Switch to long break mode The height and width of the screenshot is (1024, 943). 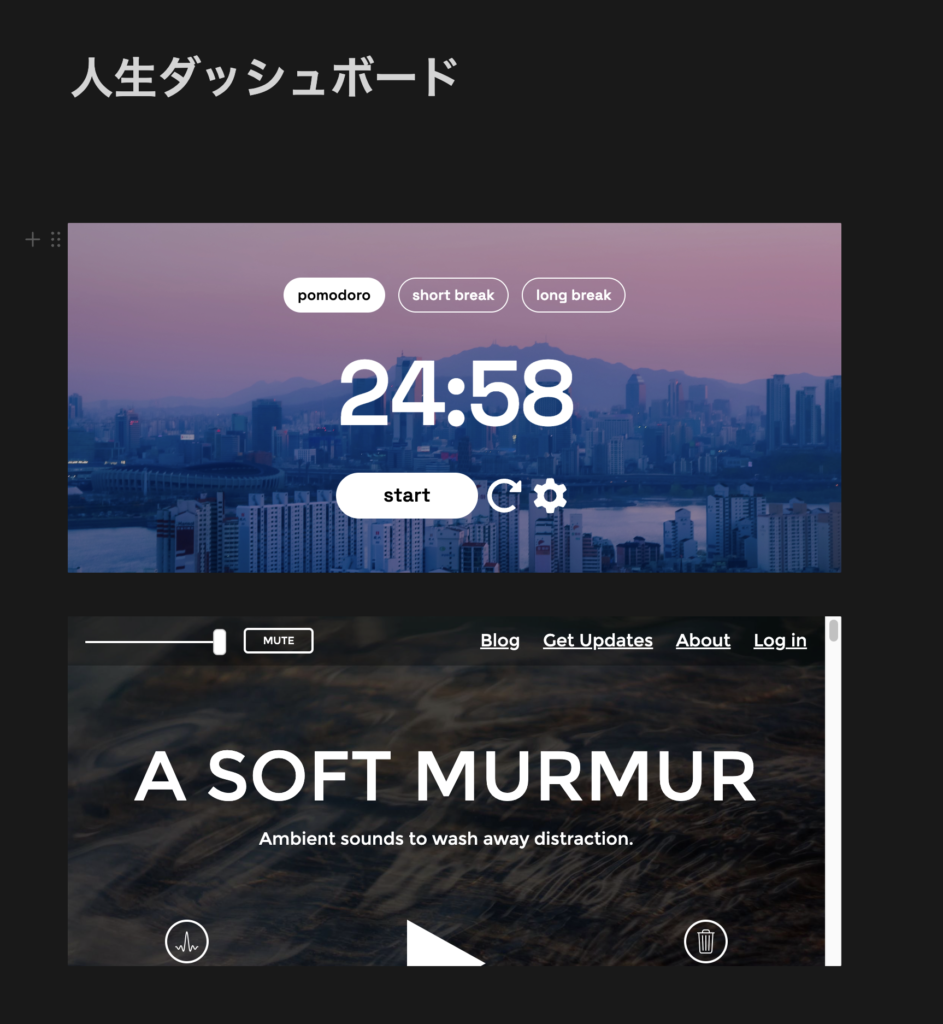pyautogui.click(x=573, y=295)
